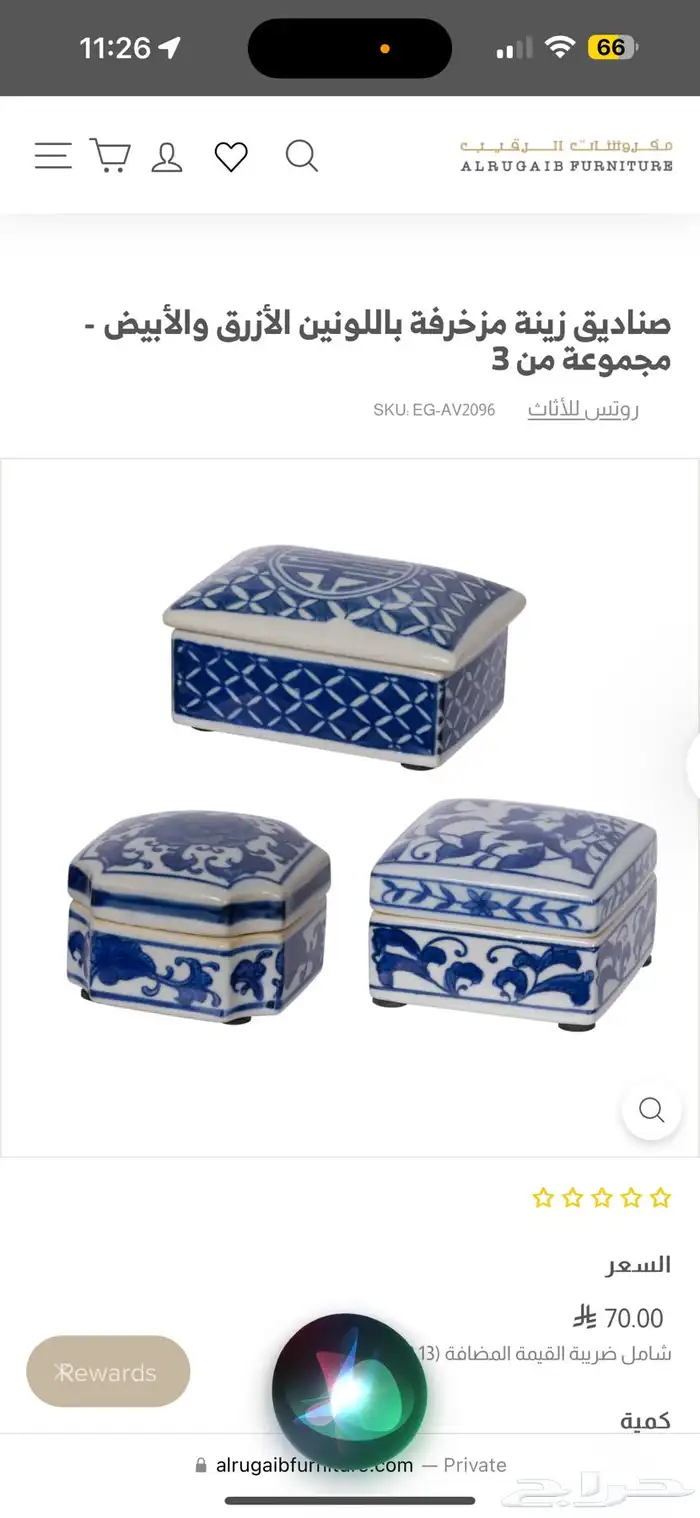The image size is (700, 1518).
Task: Open the user account icon
Action: tap(167, 157)
